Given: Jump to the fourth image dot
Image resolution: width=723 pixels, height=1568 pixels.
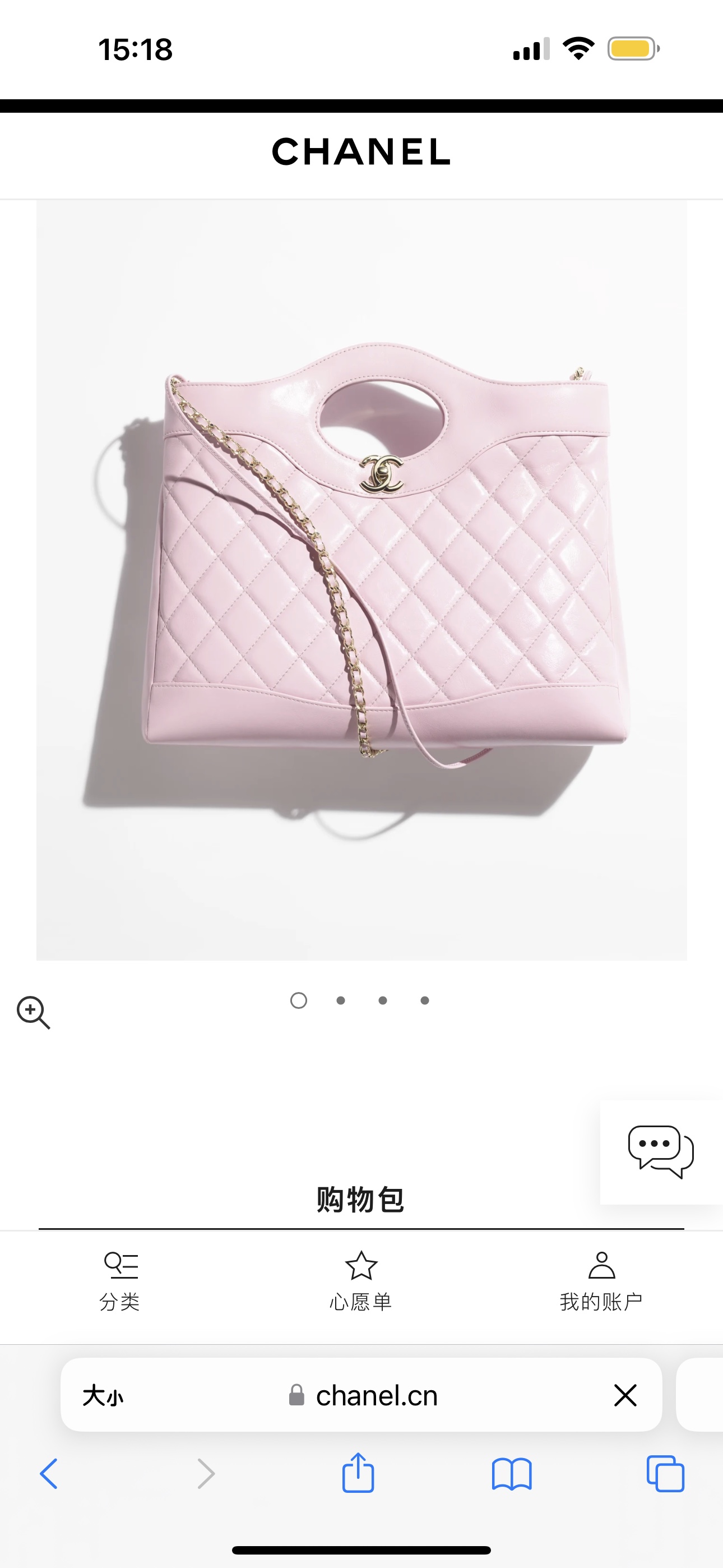Looking at the screenshot, I should pos(425,1000).
